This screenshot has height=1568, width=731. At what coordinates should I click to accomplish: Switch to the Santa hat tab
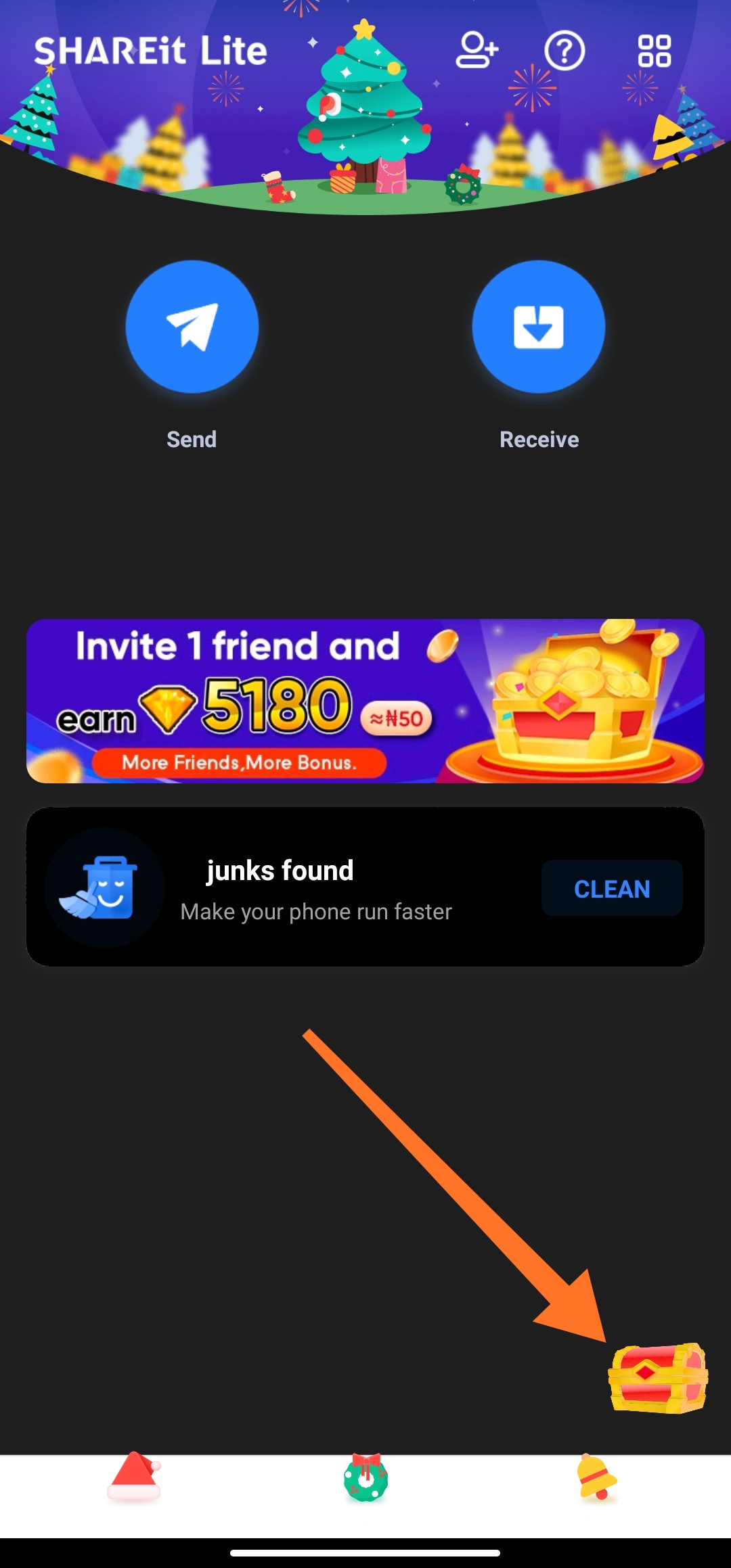click(135, 1477)
